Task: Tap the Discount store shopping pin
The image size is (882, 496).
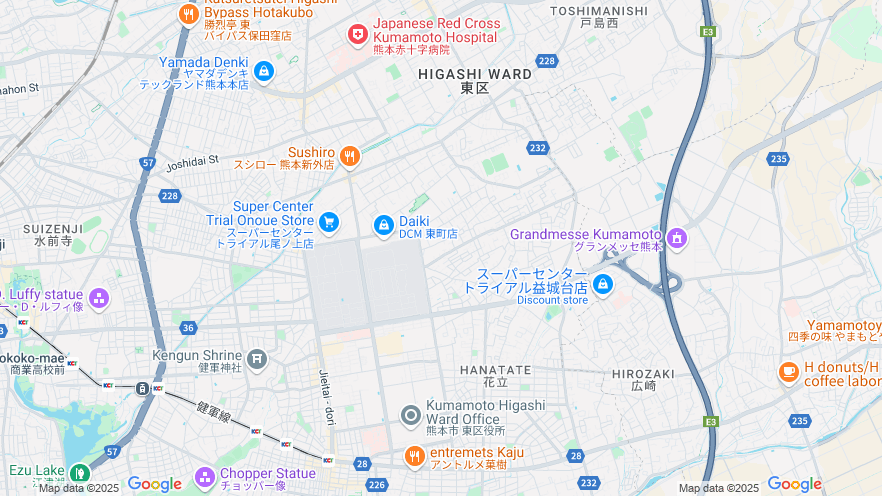Action: point(602,284)
